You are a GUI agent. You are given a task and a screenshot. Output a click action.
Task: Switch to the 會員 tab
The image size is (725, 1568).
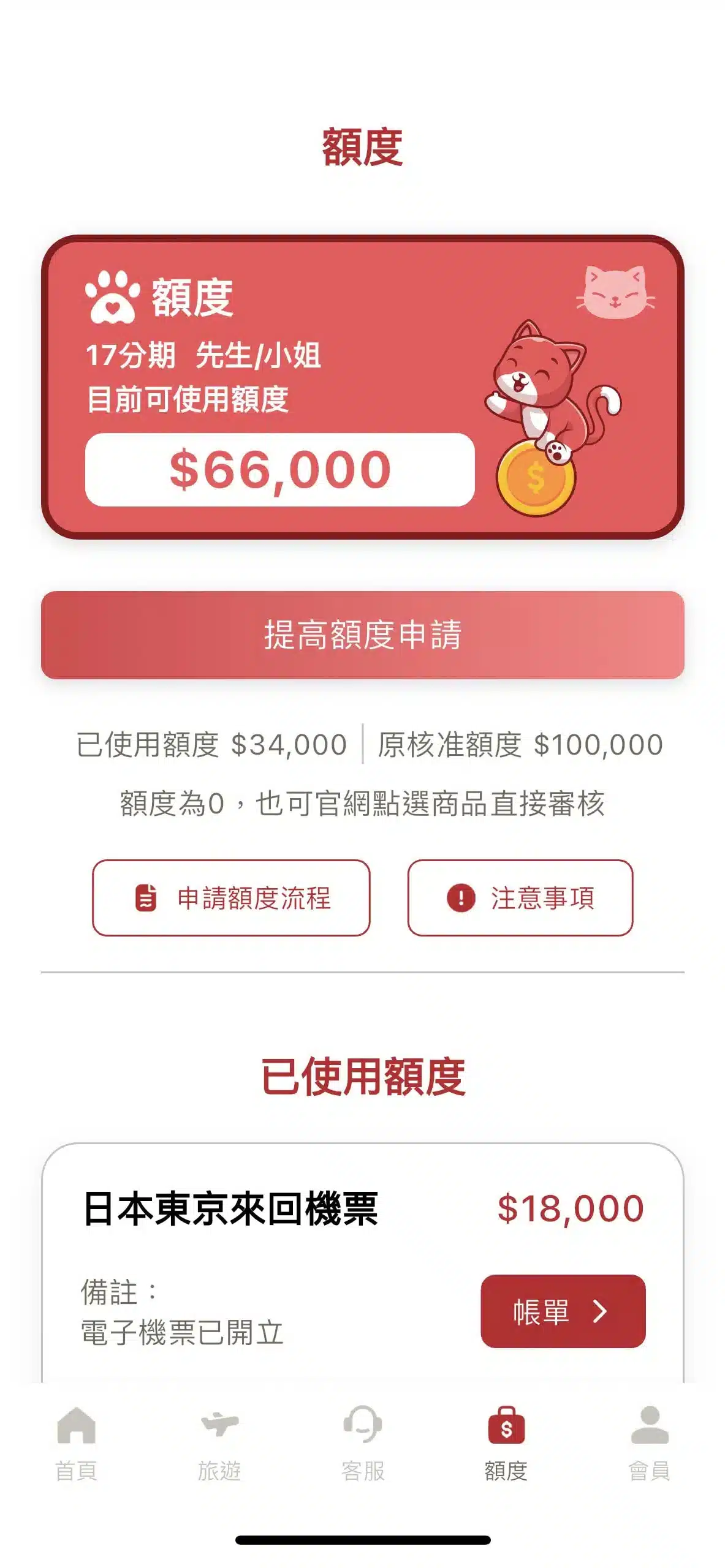tap(649, 1442)
